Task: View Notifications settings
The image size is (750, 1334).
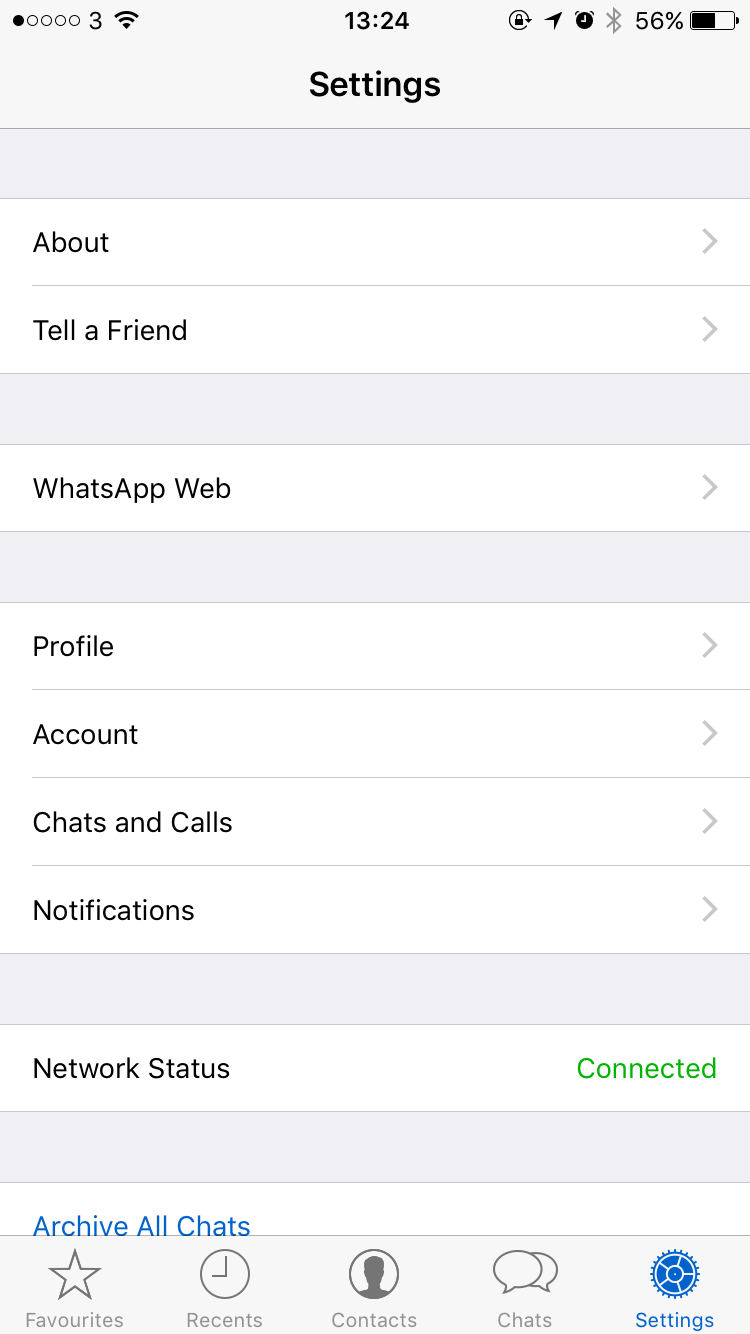Action: [x=375, y=910]
